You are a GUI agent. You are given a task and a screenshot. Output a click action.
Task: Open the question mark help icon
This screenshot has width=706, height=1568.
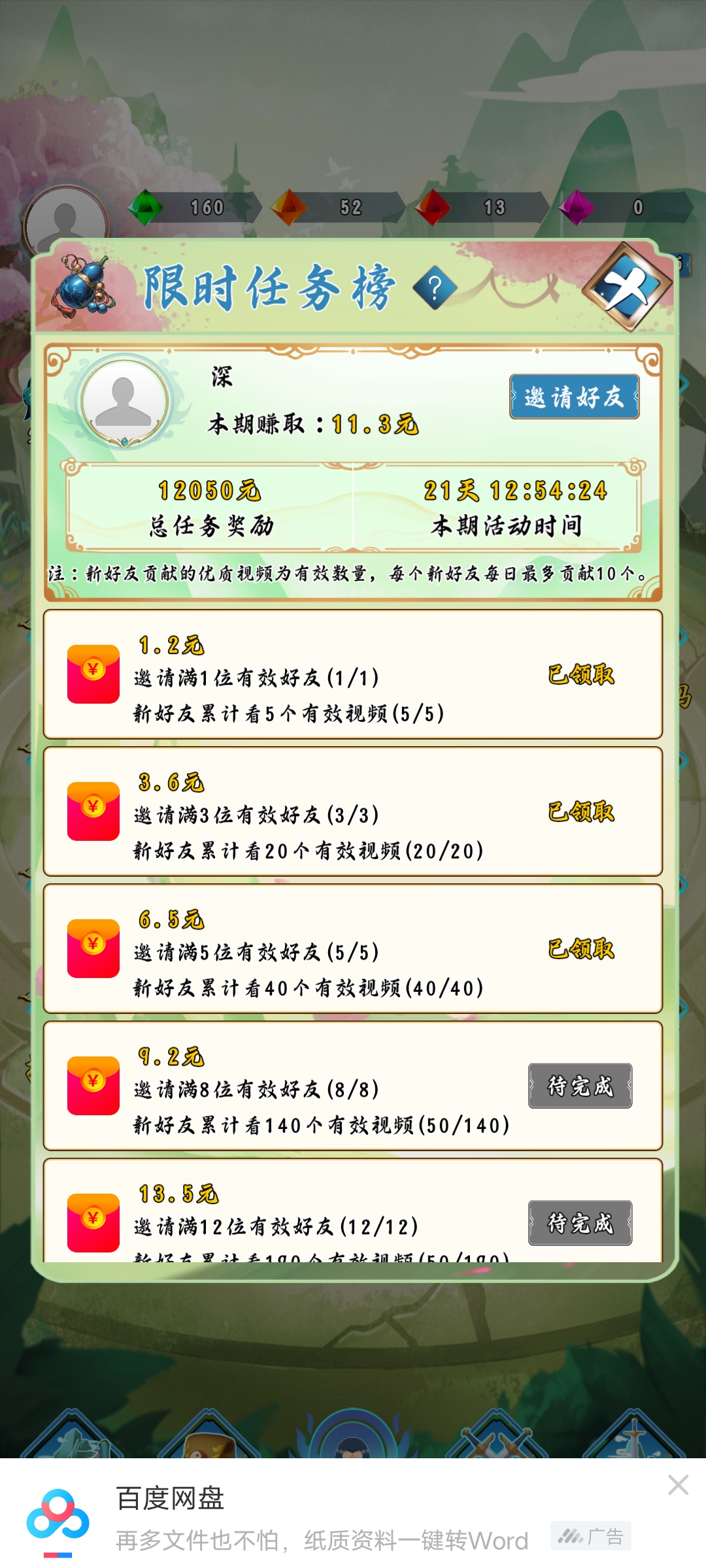pos(435,287)
